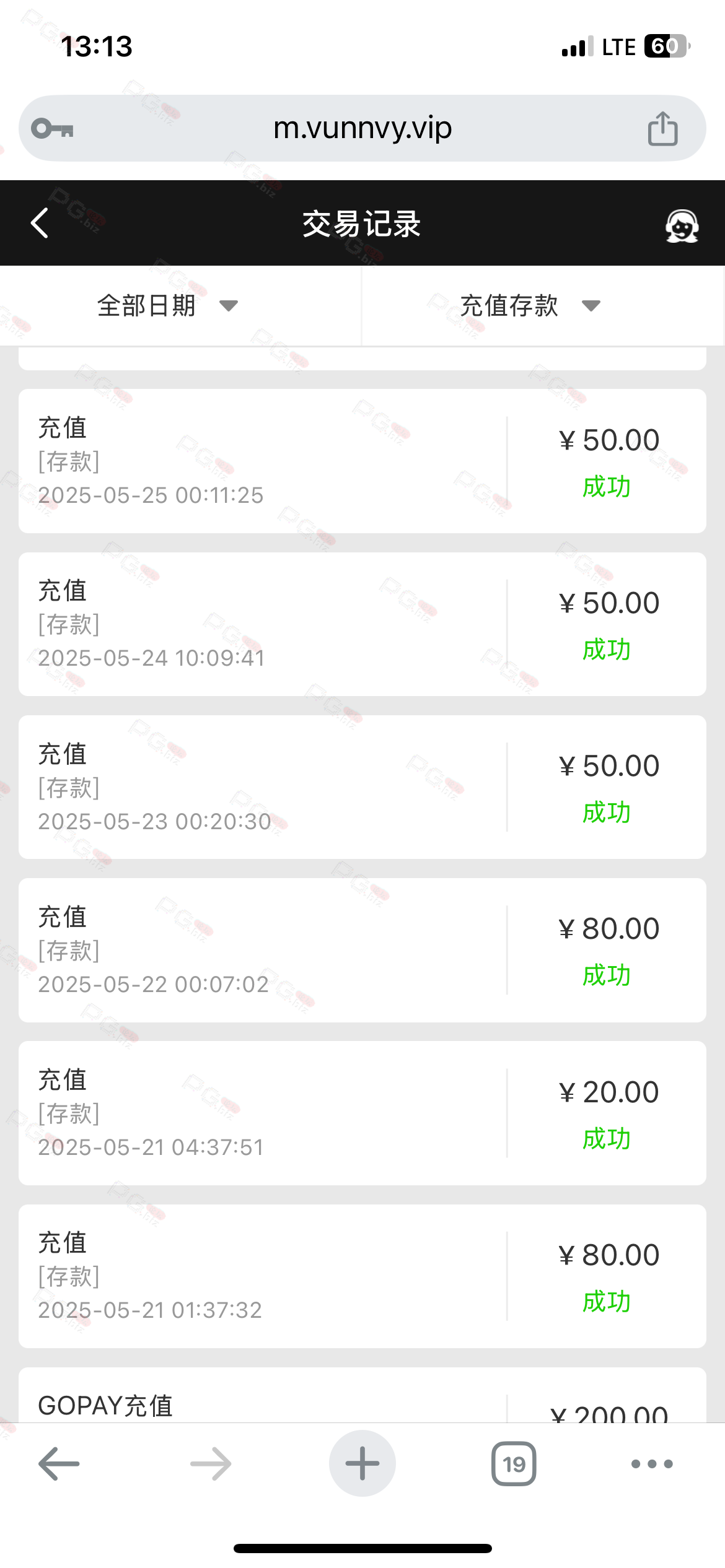
Task: Expand the 充值存款 type filter
Action: (530, 306)
